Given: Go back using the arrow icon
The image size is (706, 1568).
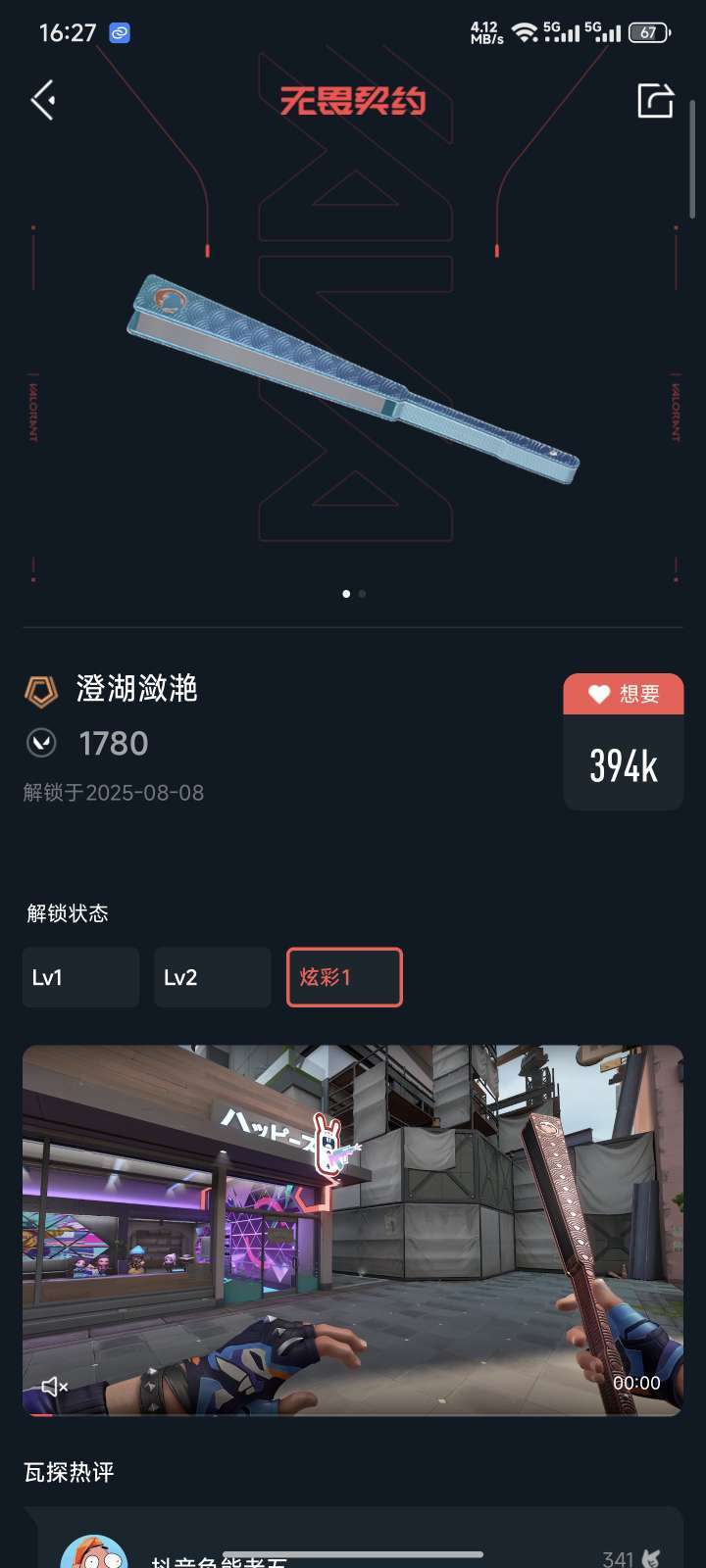Looking at the screenshot, I should pyautogui.click(x=43, y=100).
